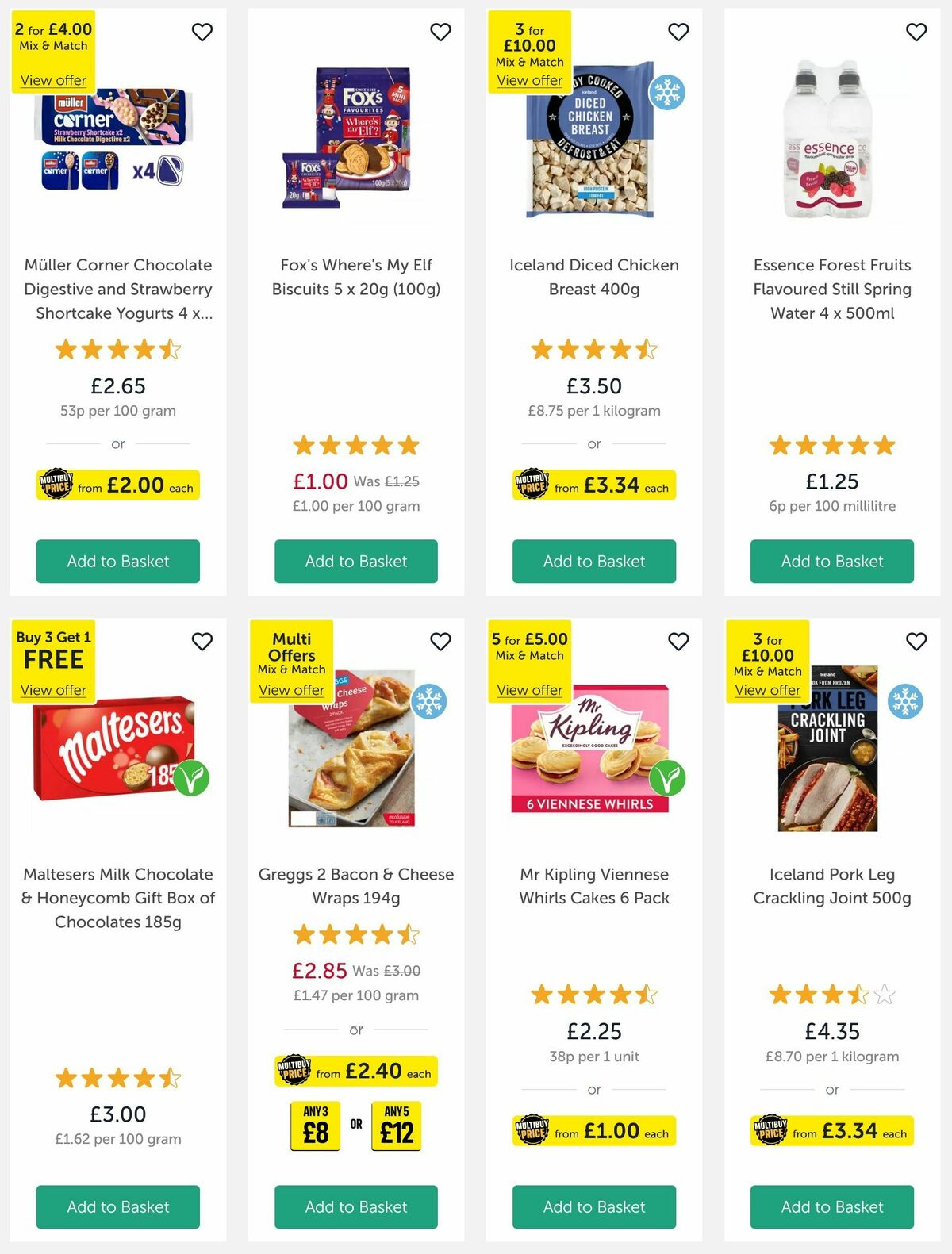Click the heart icon on Müller Corner yogurts

click(x=202, y=32)
